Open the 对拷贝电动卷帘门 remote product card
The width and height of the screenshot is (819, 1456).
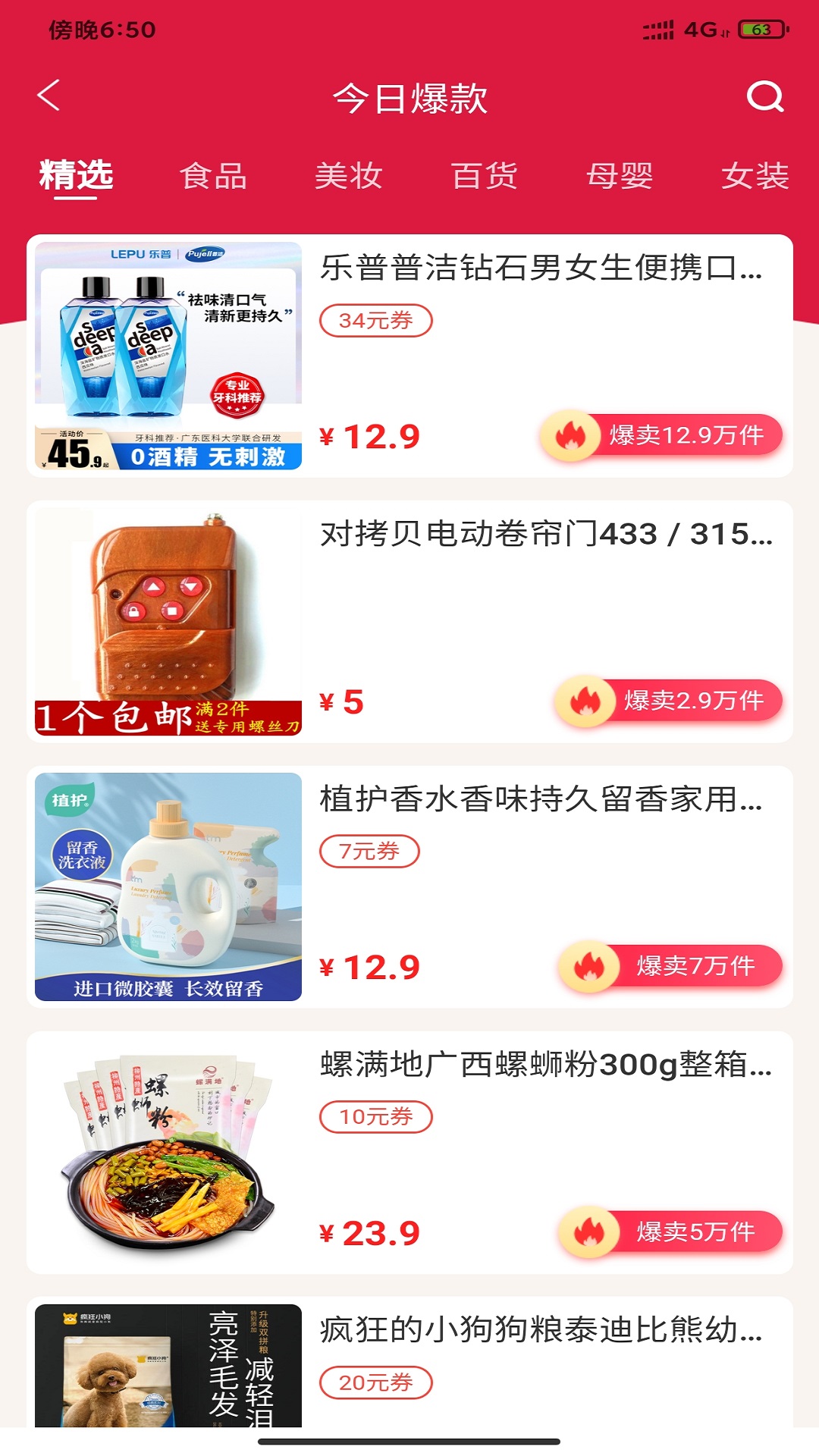click(546, 534)
